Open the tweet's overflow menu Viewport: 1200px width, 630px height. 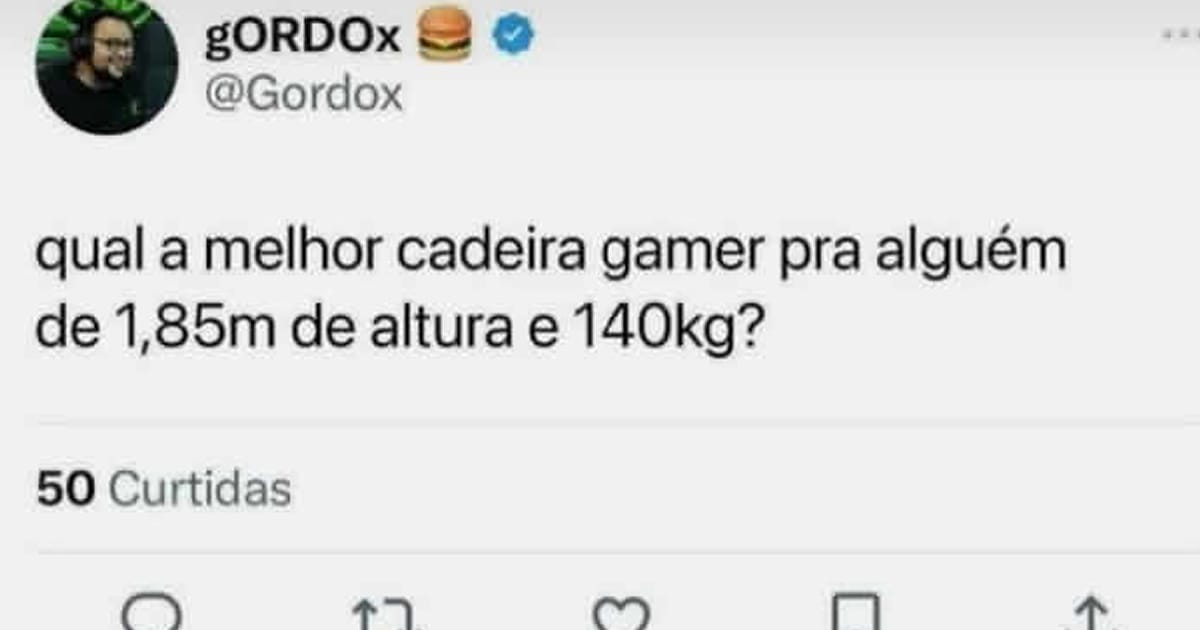(x=1180, y=34)
